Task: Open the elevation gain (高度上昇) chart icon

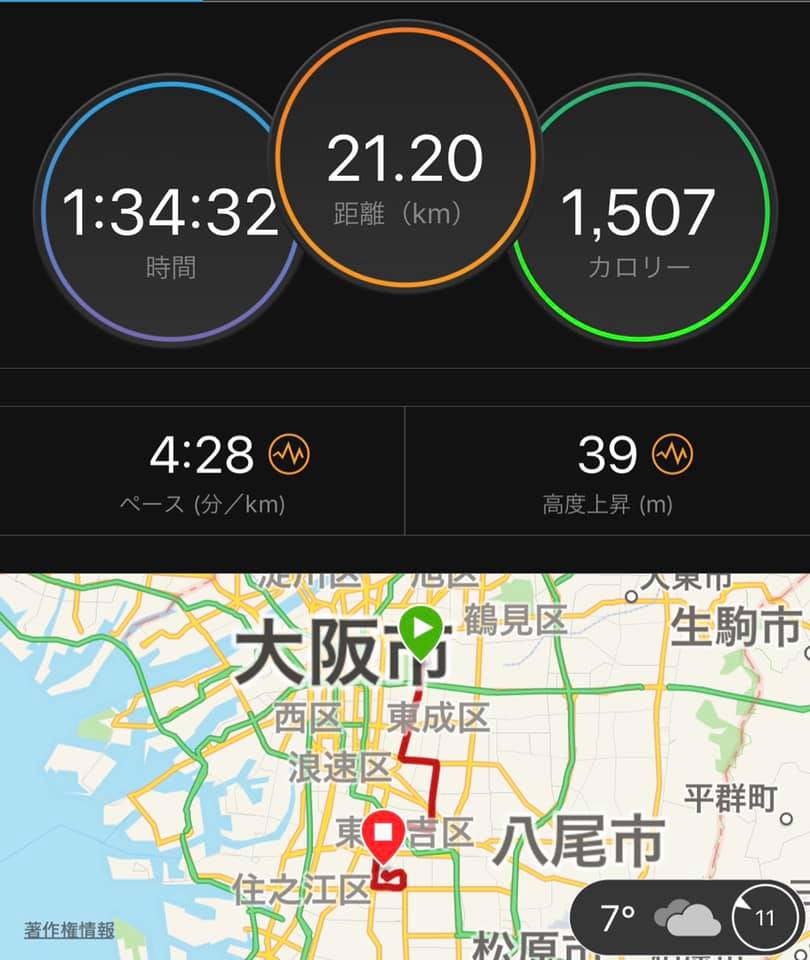Action: tap(672, 456)
